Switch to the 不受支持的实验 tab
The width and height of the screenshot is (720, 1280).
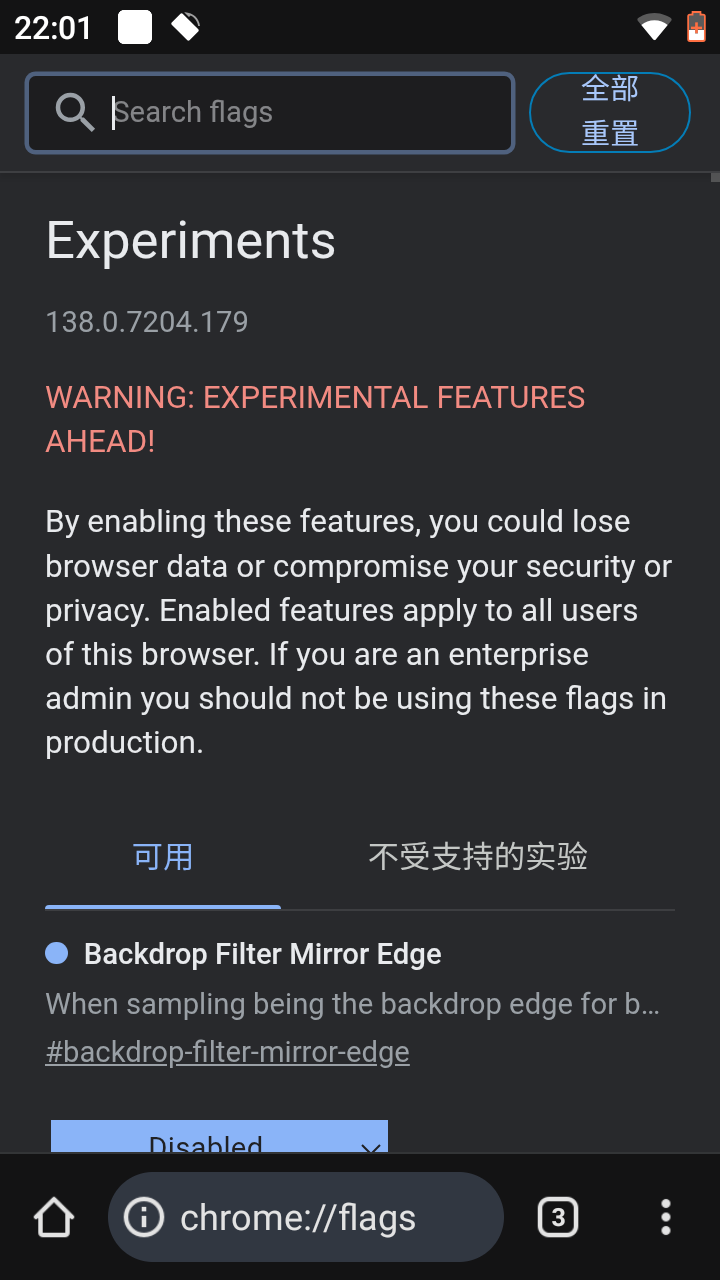478,857
